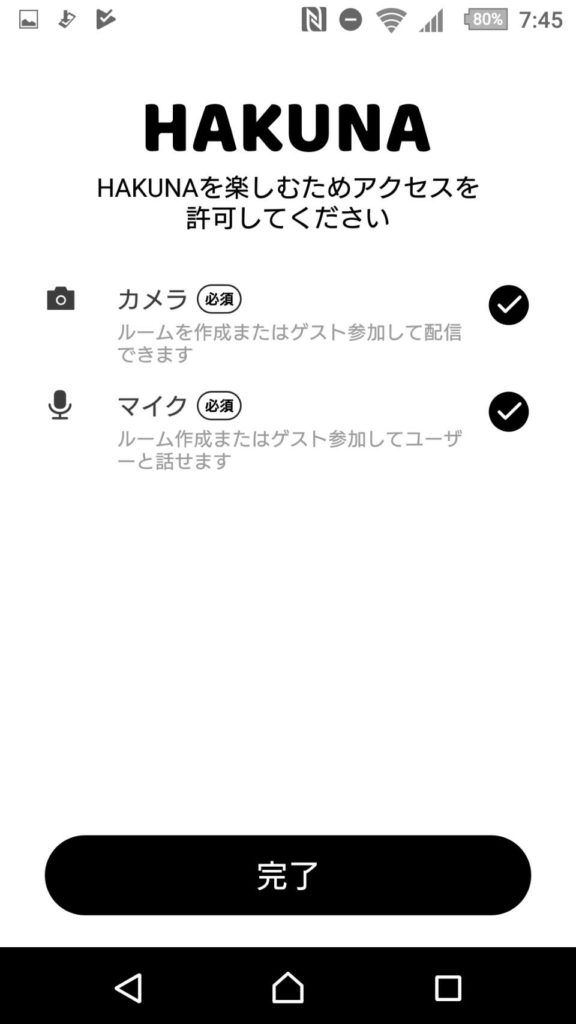Tap the 完了 button to finish
The image size is (576, 1024).
(x=288, y=875)
